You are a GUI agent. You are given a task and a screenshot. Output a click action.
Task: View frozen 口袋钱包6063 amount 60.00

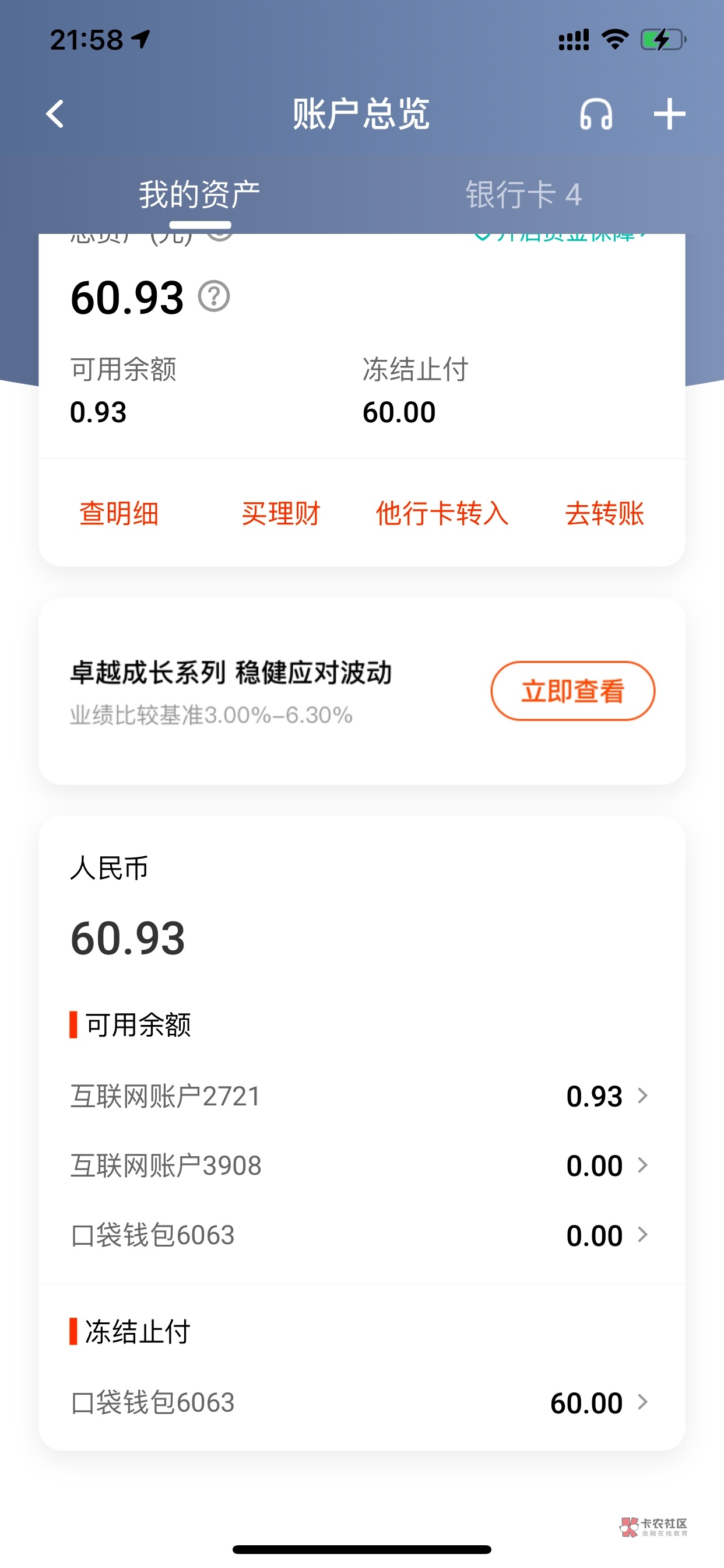(x=362, y=1402)
